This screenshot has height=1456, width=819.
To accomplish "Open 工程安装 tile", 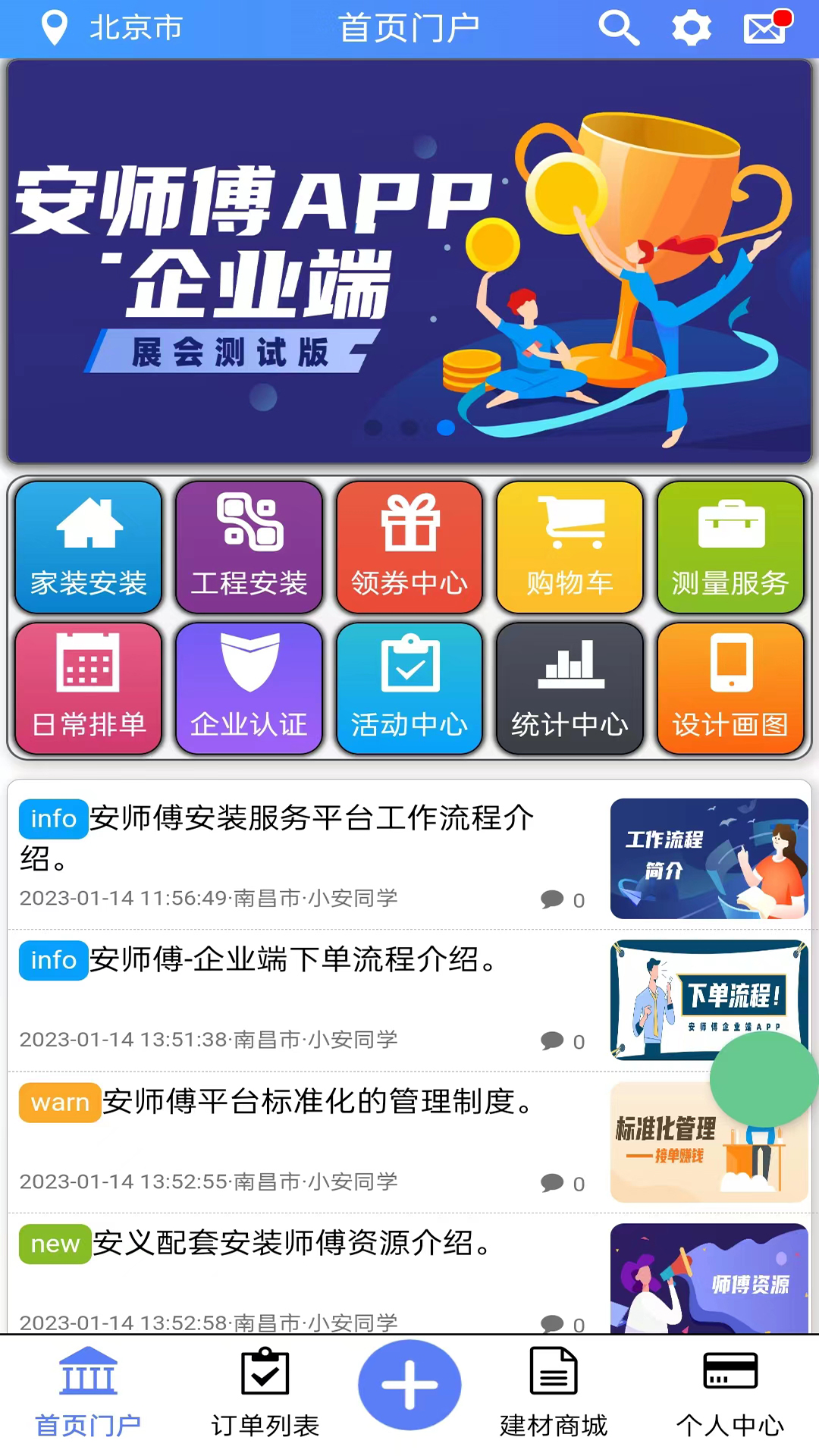I will pos(249,547).
